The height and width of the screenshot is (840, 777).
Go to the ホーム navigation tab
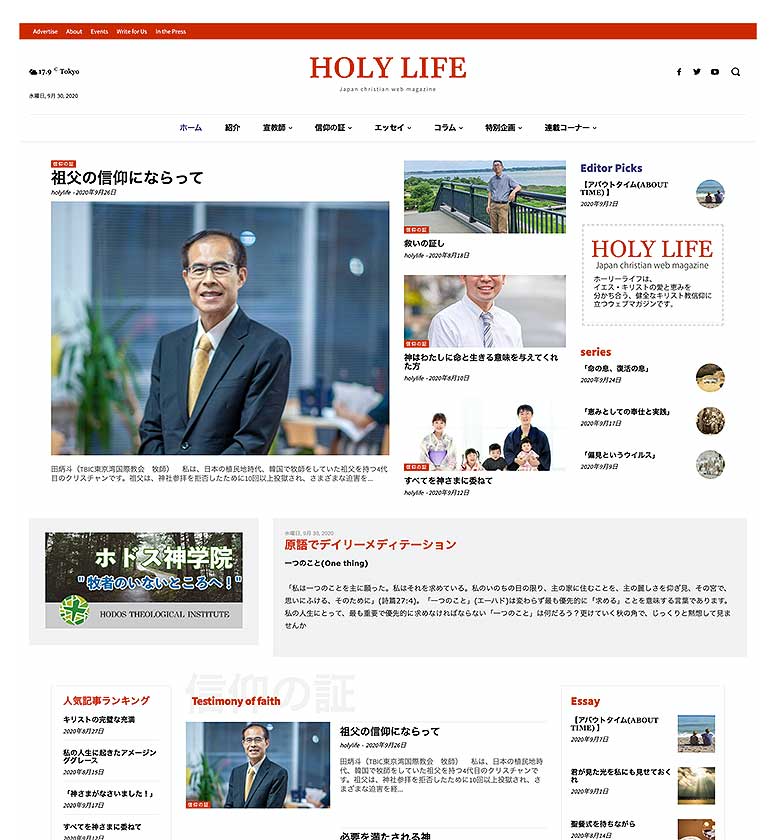(x=190, y=128)
